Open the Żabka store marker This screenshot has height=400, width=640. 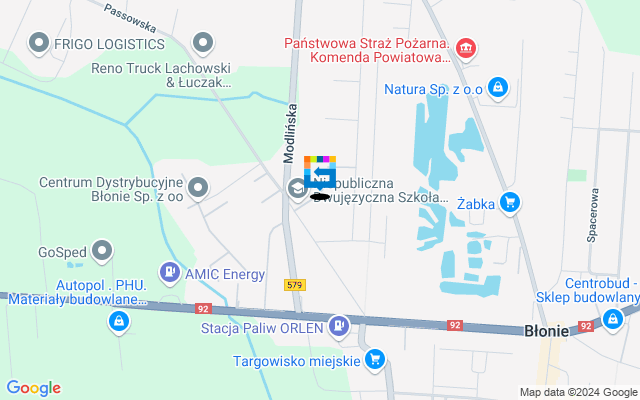[x=511, y=202]
